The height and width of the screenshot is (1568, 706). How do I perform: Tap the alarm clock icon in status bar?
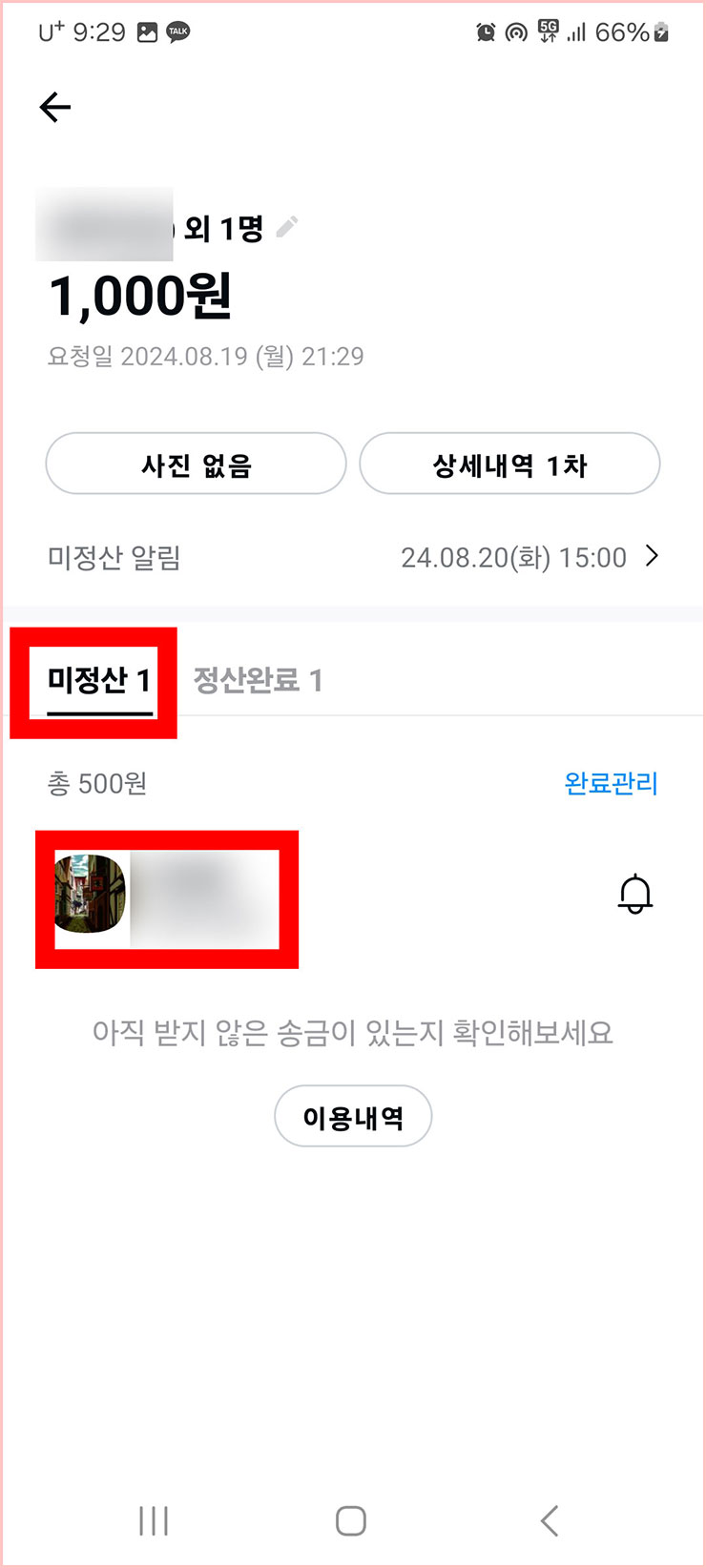tap(485, 32)
